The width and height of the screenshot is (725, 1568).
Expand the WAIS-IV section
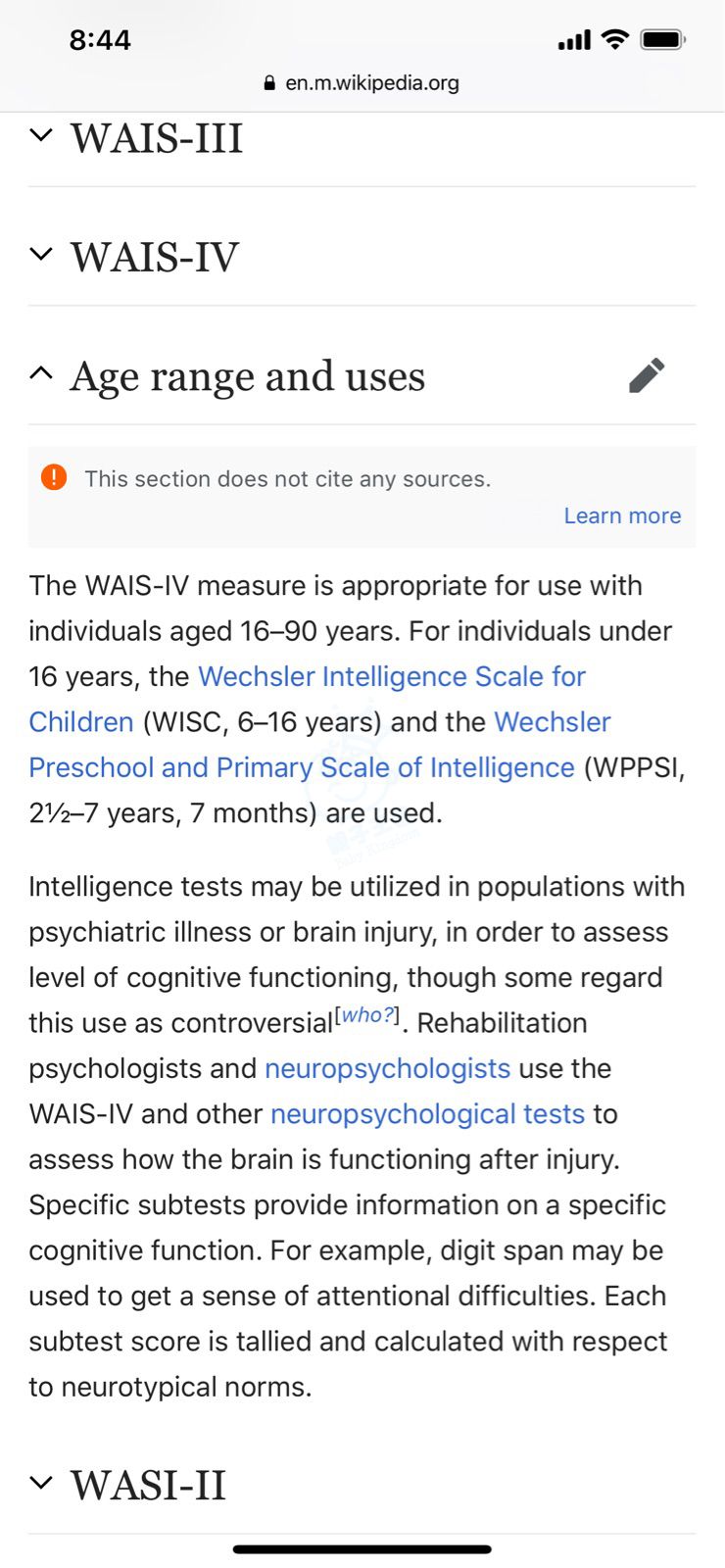tap(154, 257)
